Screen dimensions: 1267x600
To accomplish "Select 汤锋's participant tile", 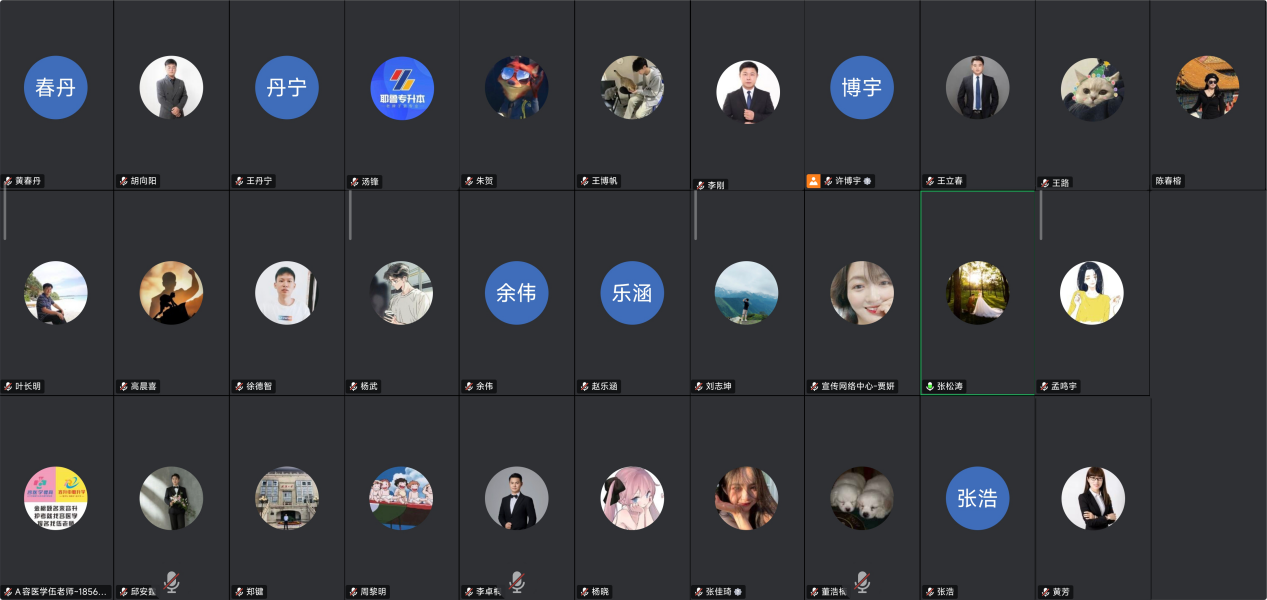I will click(x=402, y=88).
